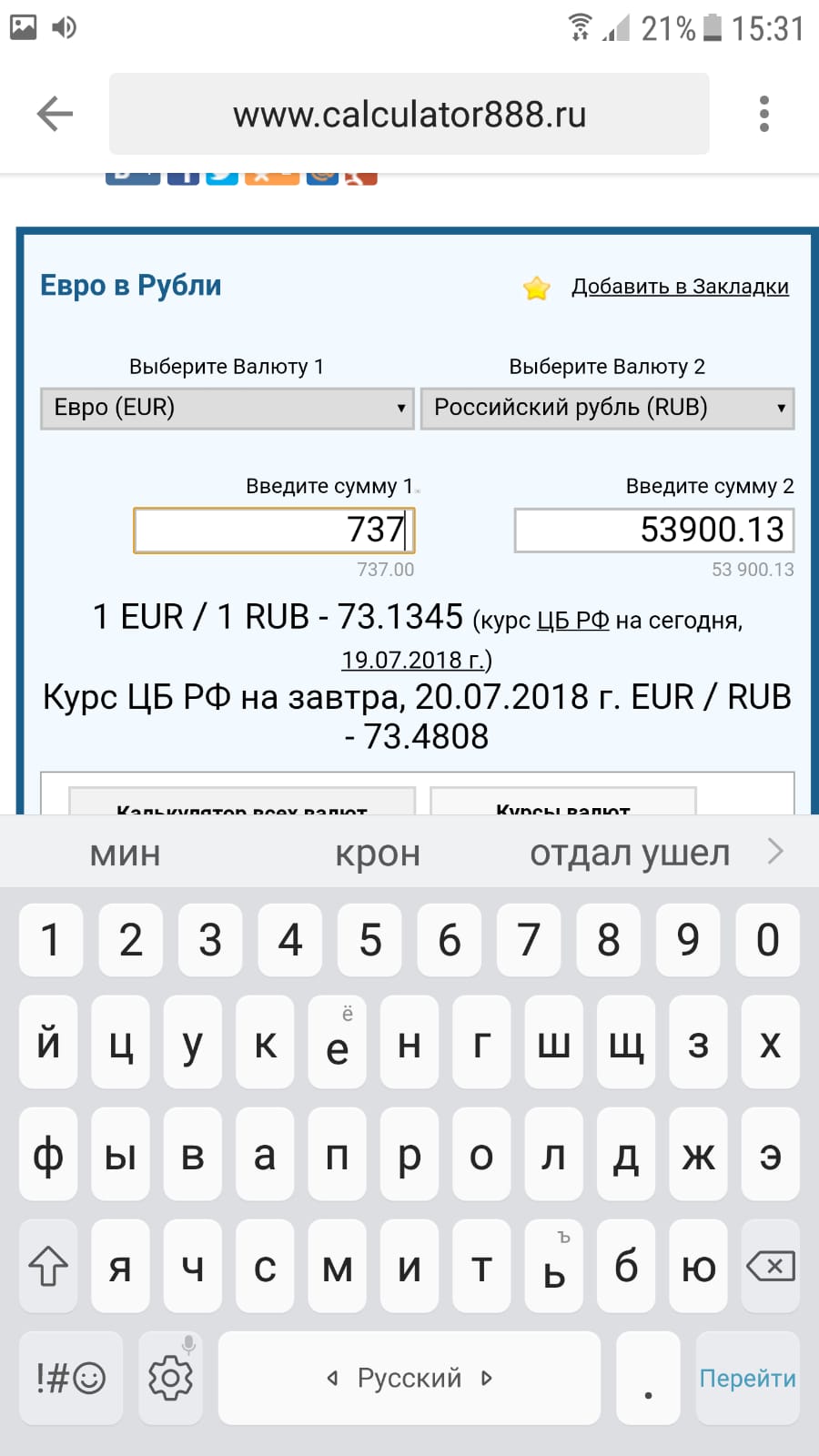Type digit 5 on the keyboard
The height and width of the screenshot is (1456, 819).
369,940
